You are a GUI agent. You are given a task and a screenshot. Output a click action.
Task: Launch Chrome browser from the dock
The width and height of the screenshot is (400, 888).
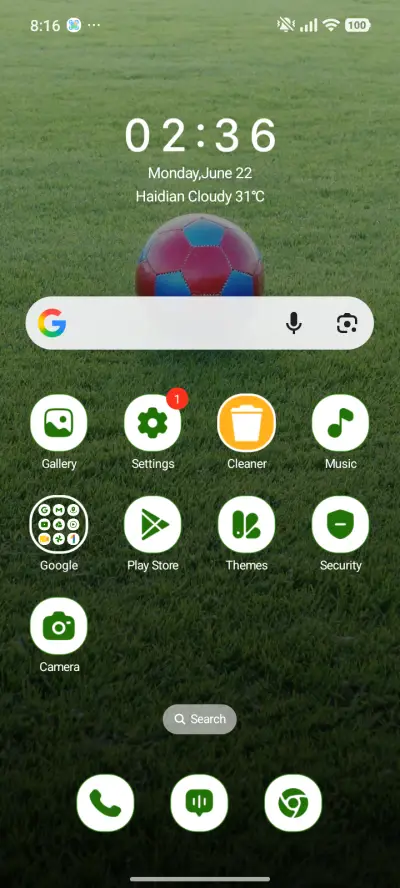[x=293, y=803]
